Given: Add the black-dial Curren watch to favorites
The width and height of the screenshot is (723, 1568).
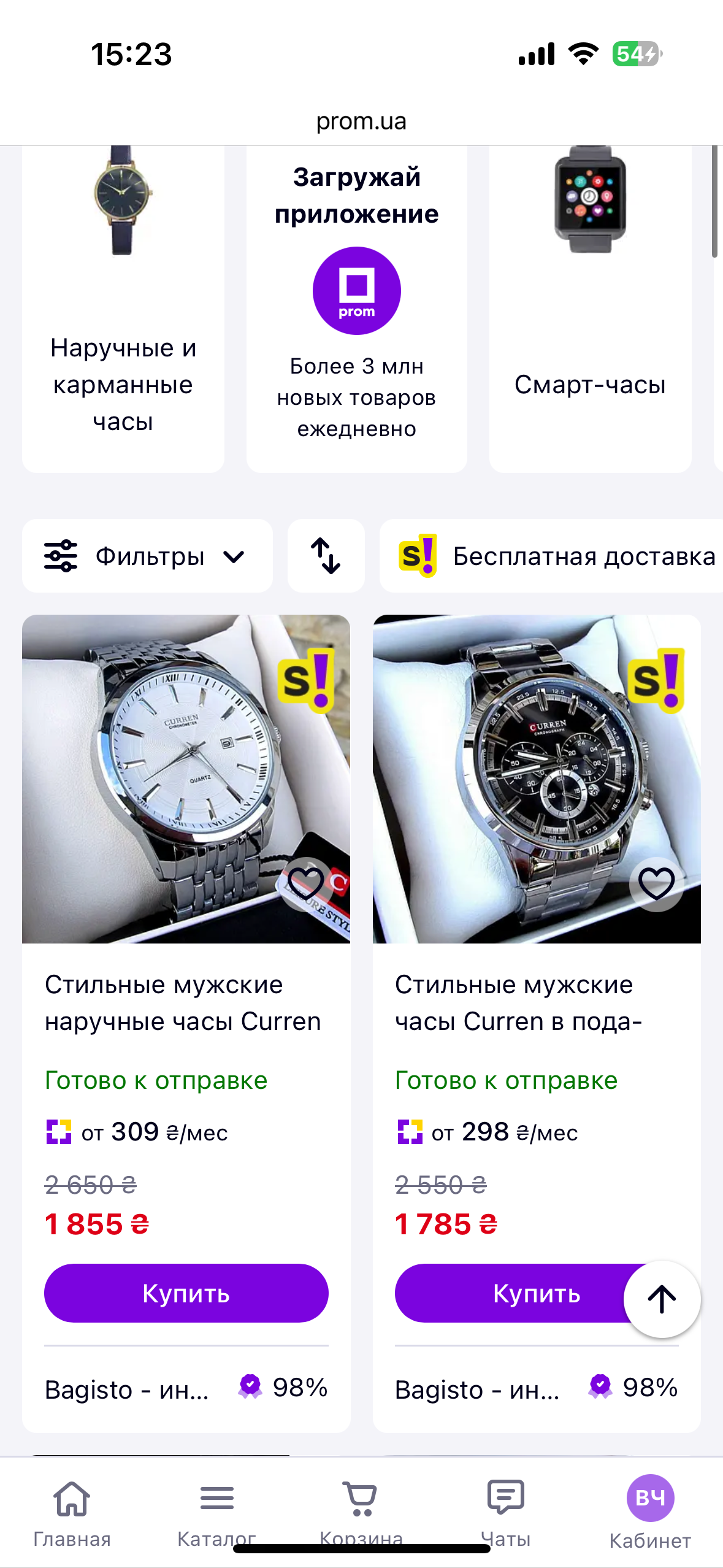Looking at the screenshot, I should (656, 884).
